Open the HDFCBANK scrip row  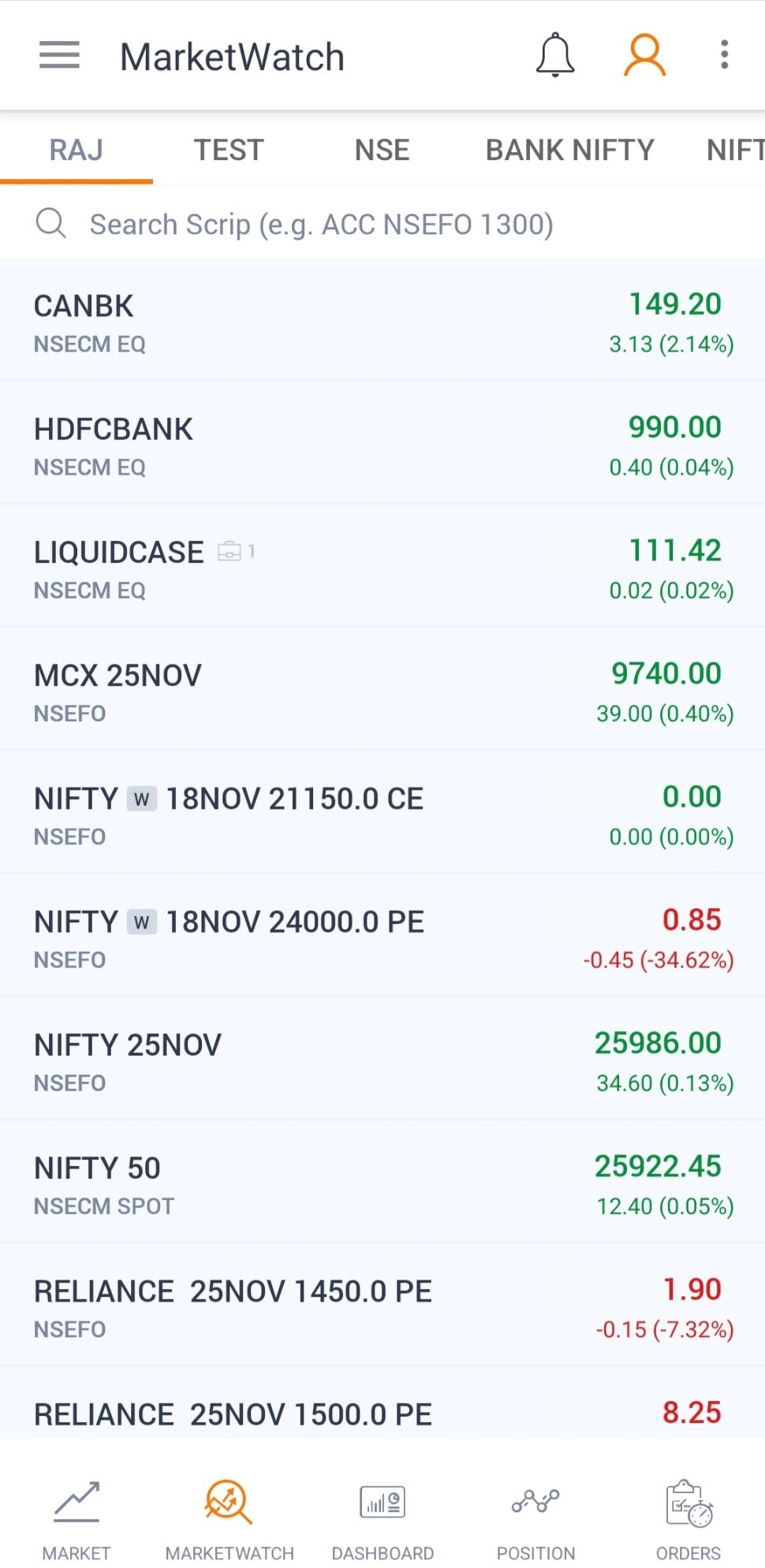tap(382, 445)
